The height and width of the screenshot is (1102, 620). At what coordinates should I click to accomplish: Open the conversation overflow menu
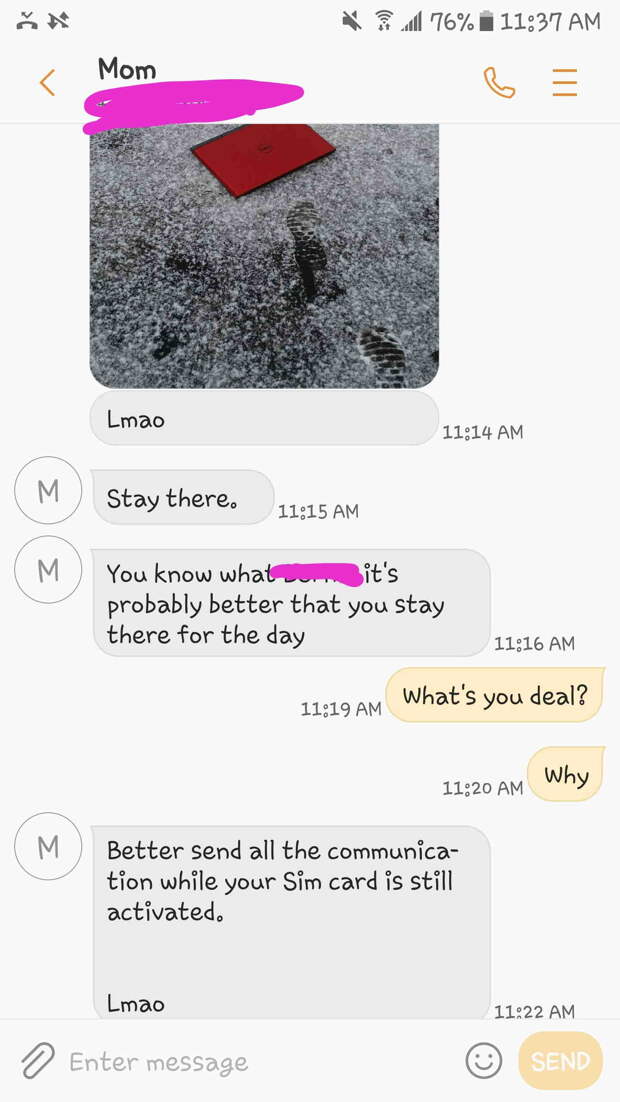pos(565,82)
